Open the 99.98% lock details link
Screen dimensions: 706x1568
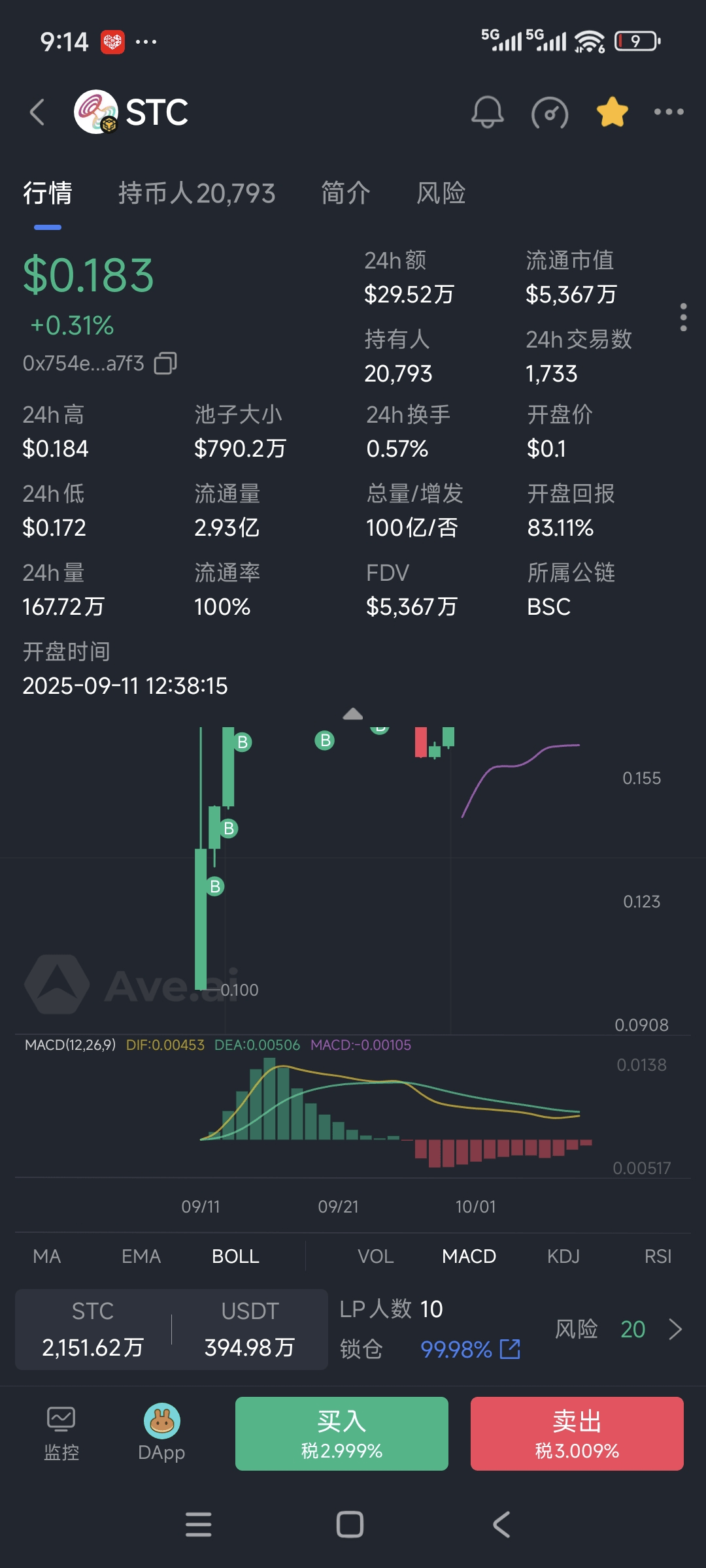(469, 1349)
